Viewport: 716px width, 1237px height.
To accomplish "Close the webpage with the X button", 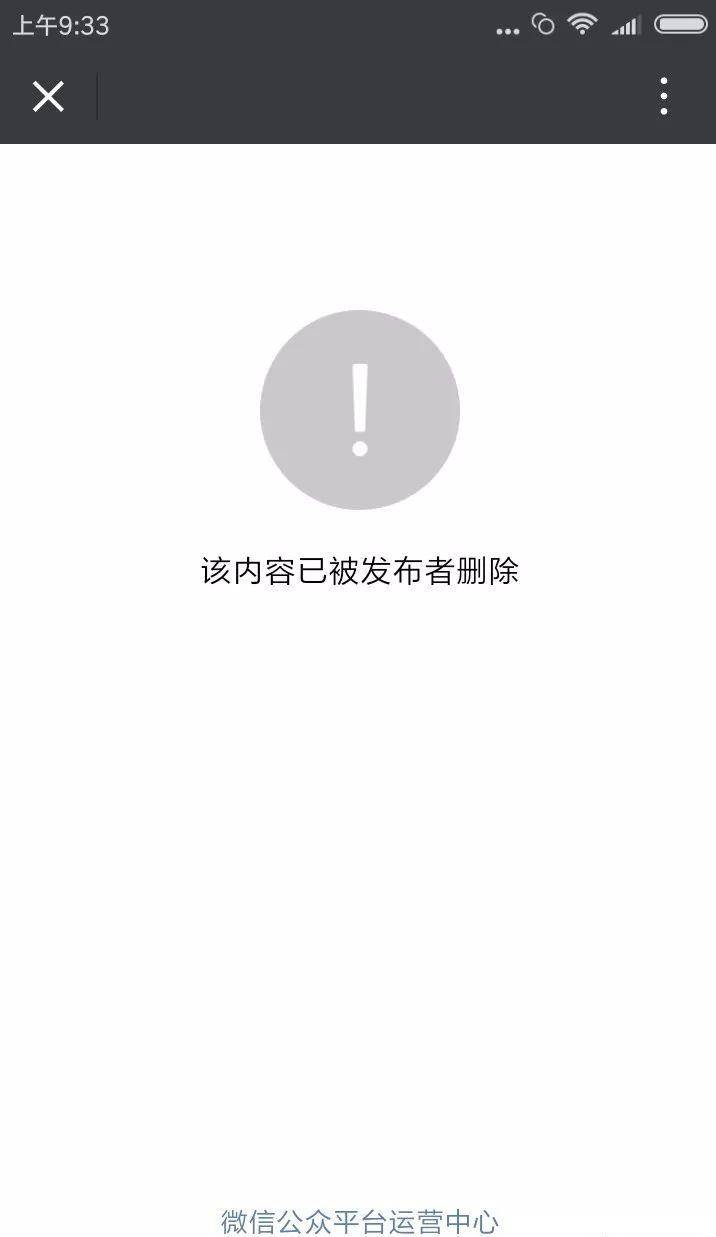I will coord(48,97).
